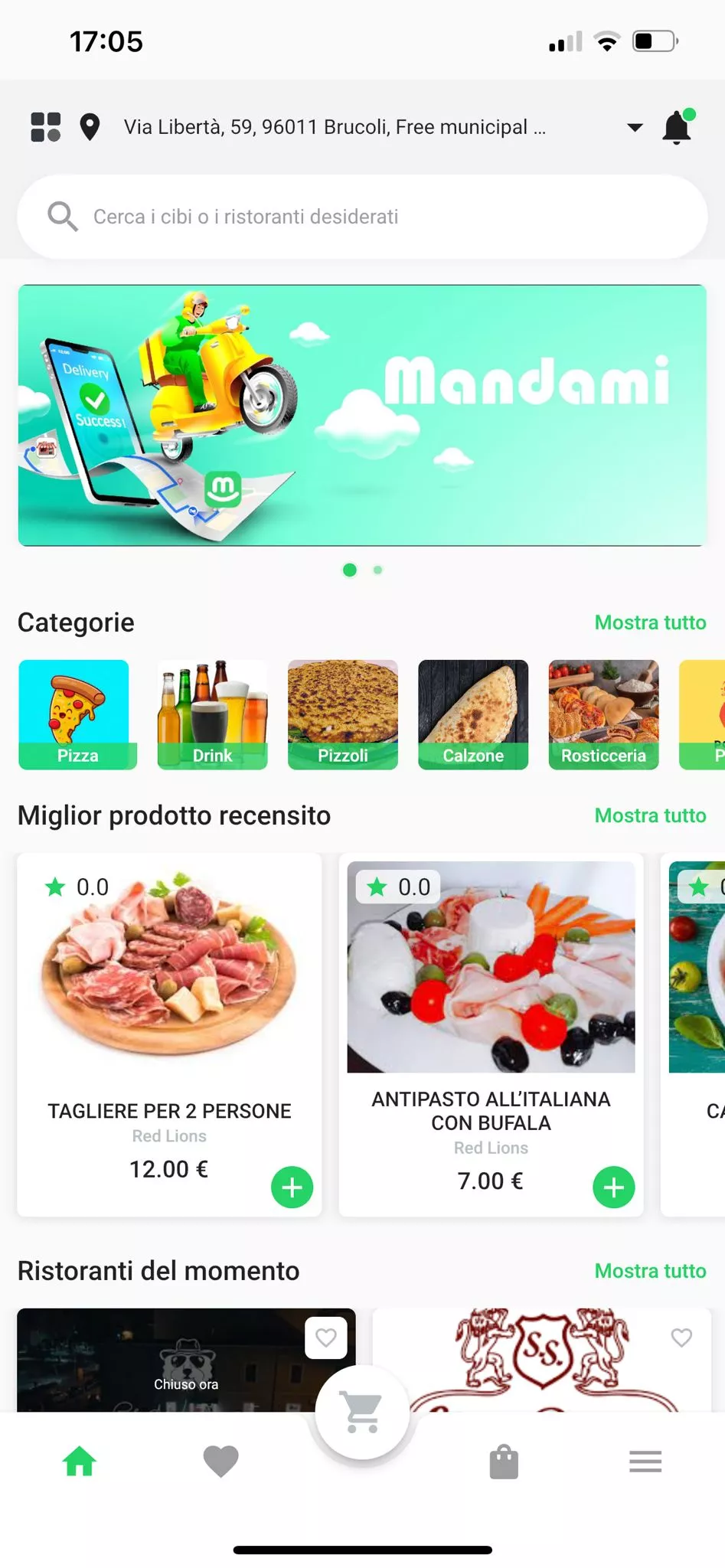Show all best reviewed products
The height and width of the screenshot is (1568, 725).
650,815
